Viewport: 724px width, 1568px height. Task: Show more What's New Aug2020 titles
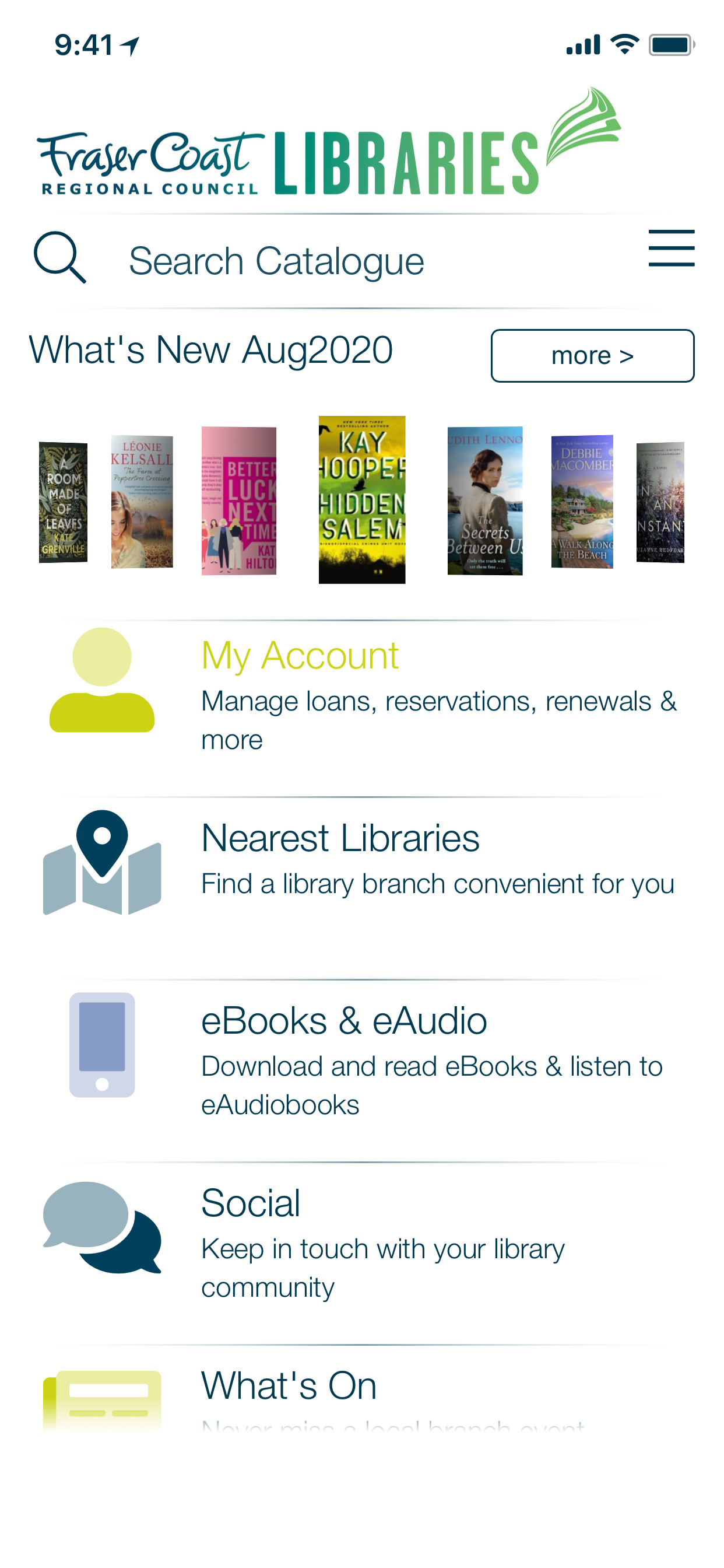coord(591,355)
